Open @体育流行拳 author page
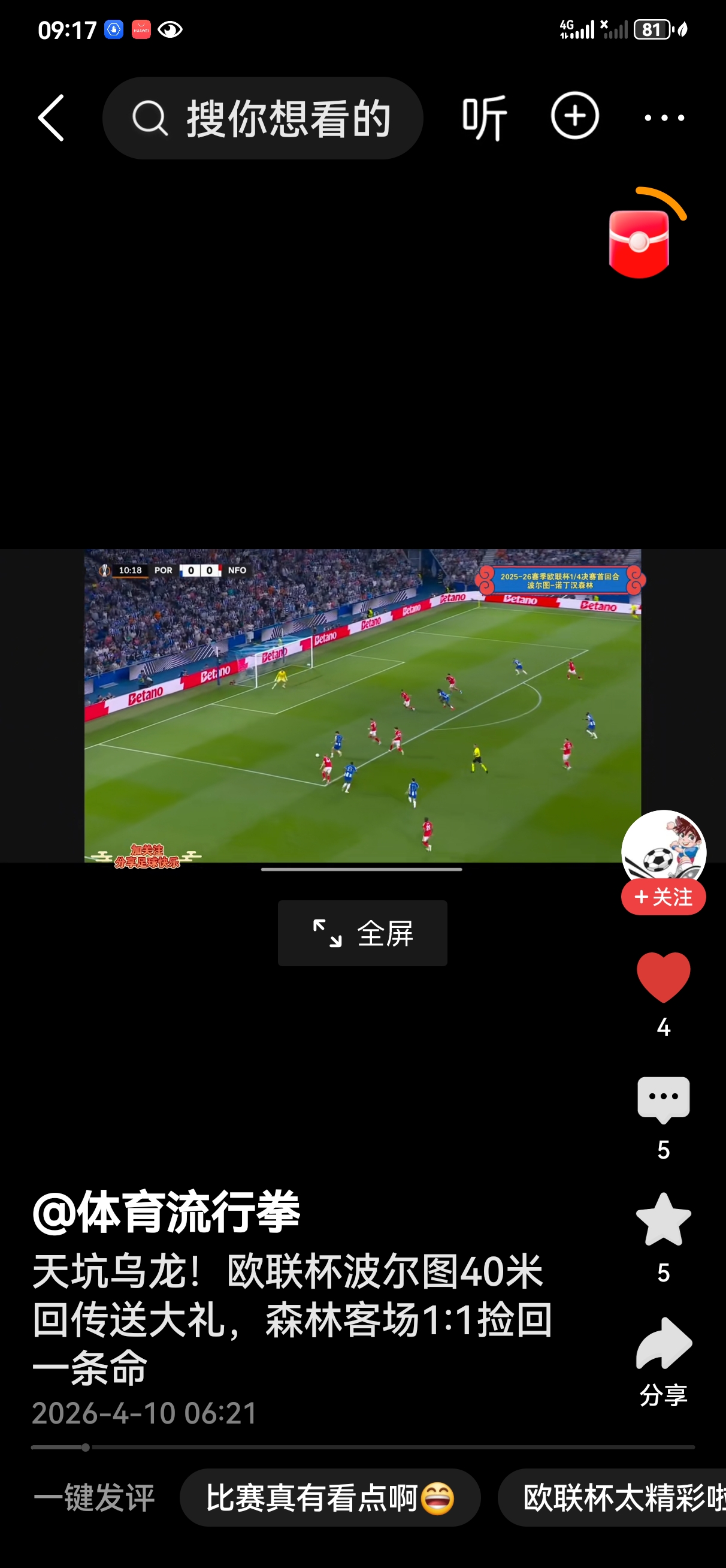The width and height of the screenshot is (726, 1568). (167, 1212)
